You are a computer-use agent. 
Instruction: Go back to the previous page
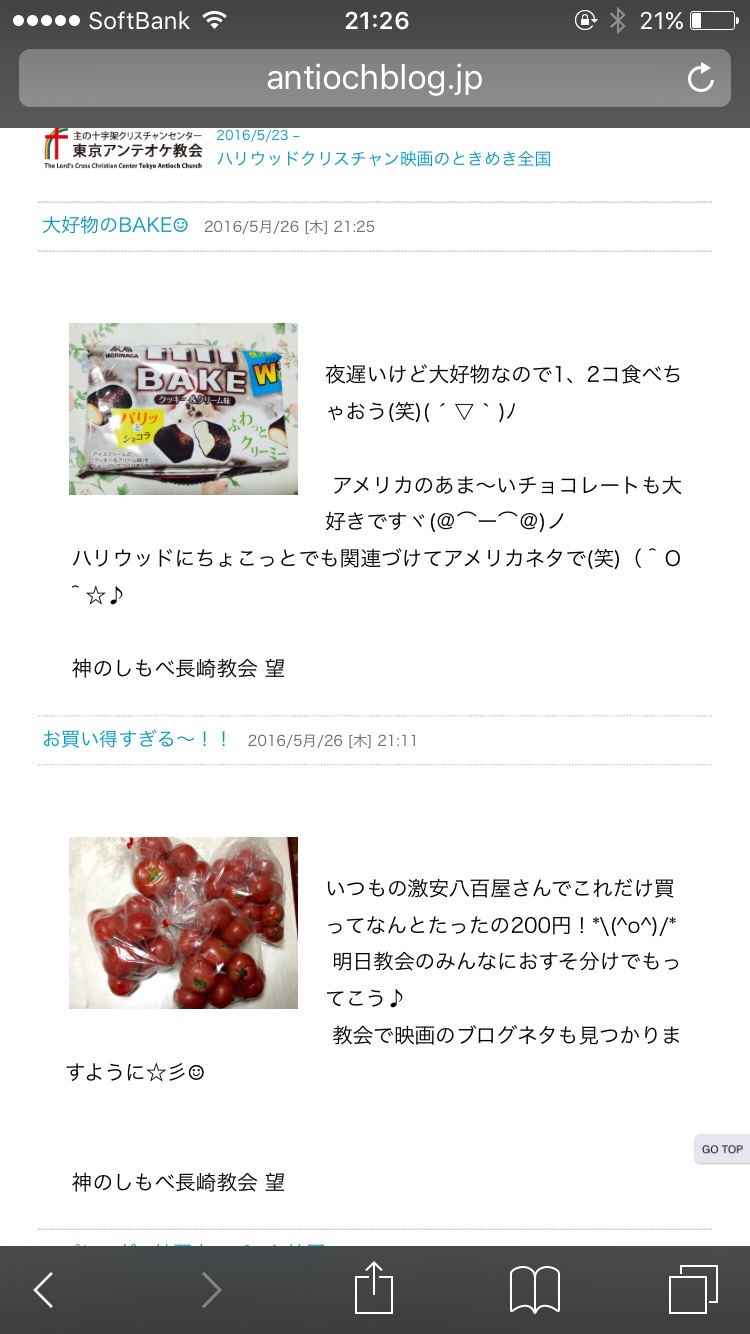(44, 1290)
